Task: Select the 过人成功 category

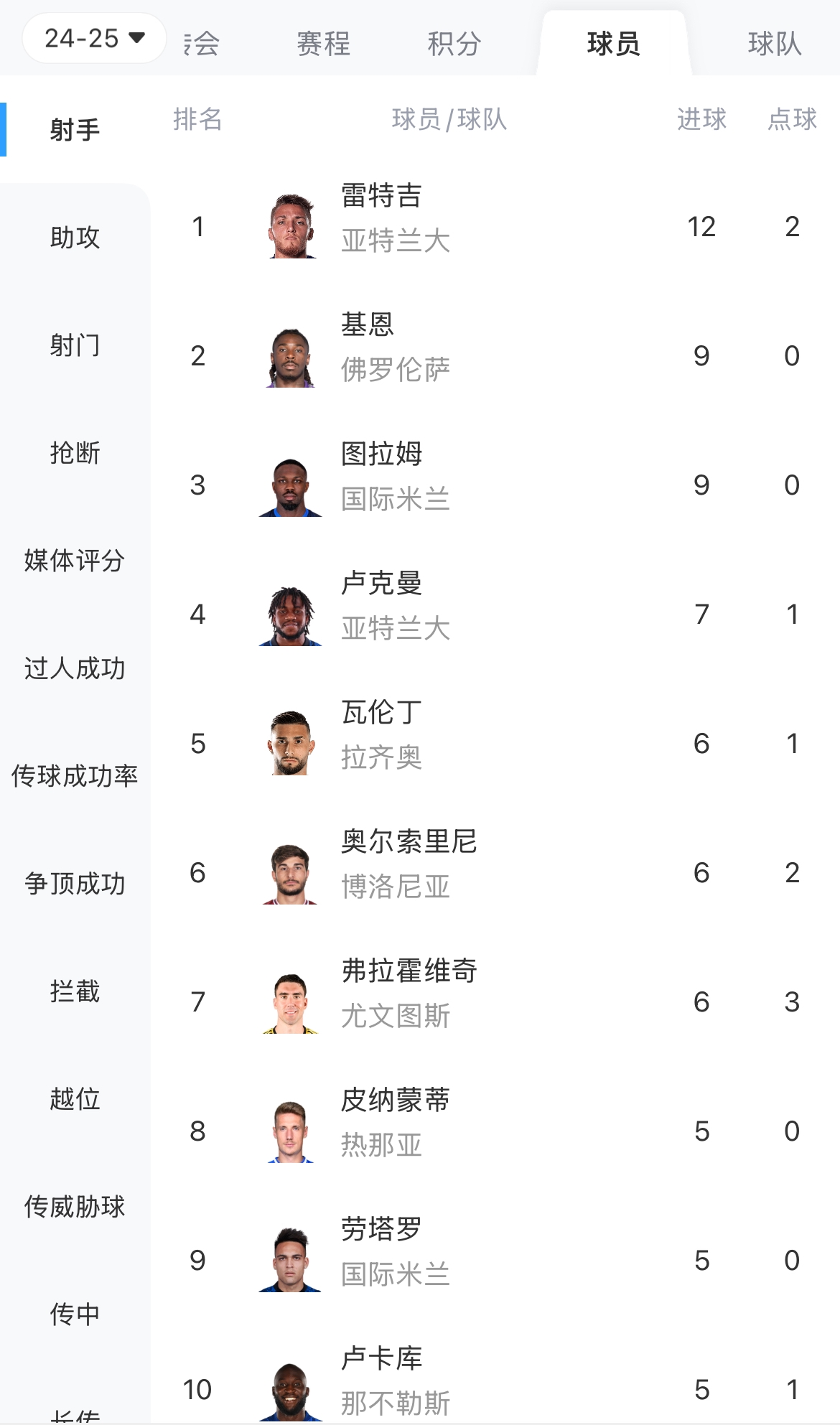Action: pyautogui.click(x=75, y=668)
